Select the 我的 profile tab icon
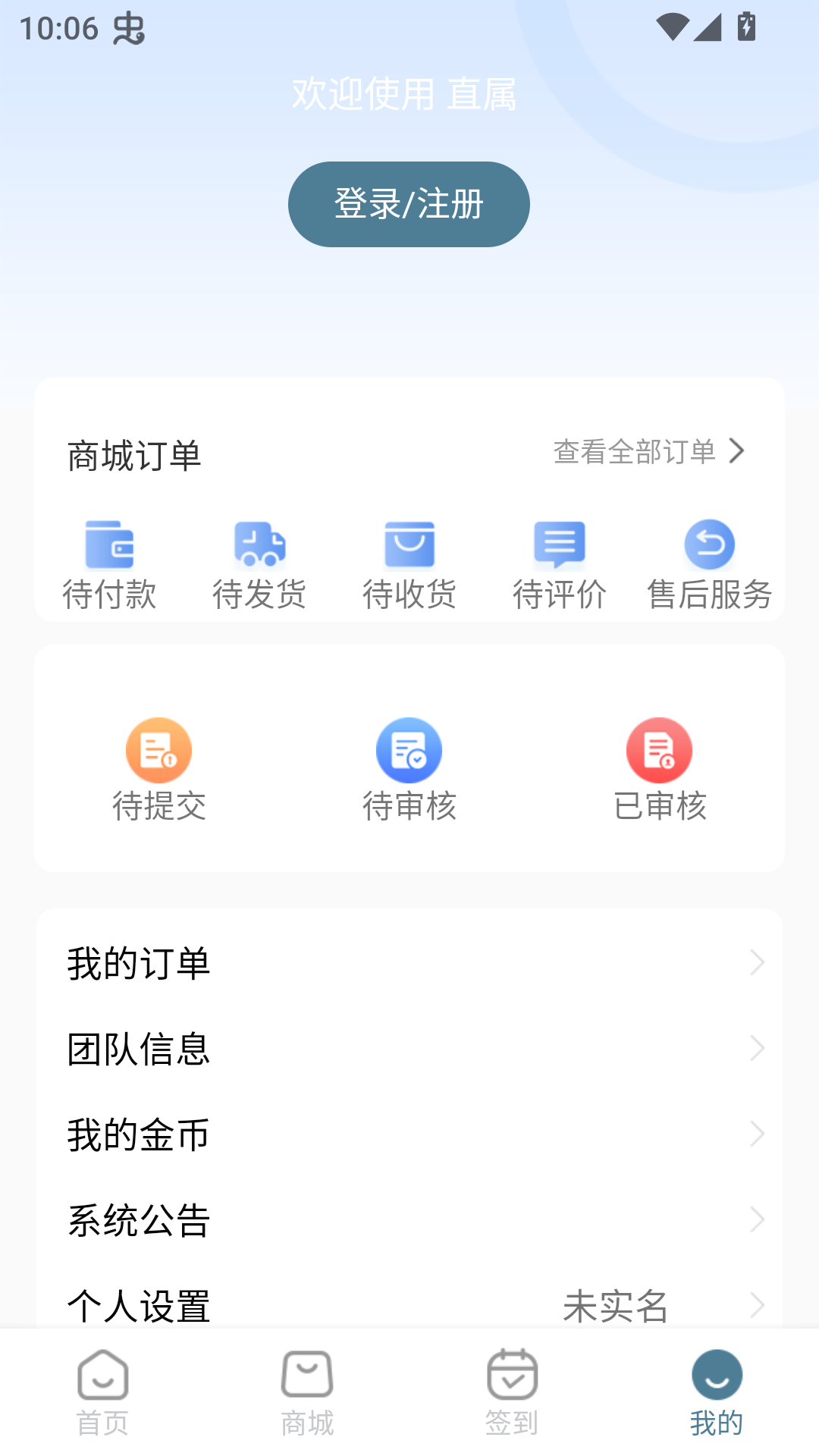Image resolution: width=819 pixels, height=1456 pixels. click(x=717, y=1373)
